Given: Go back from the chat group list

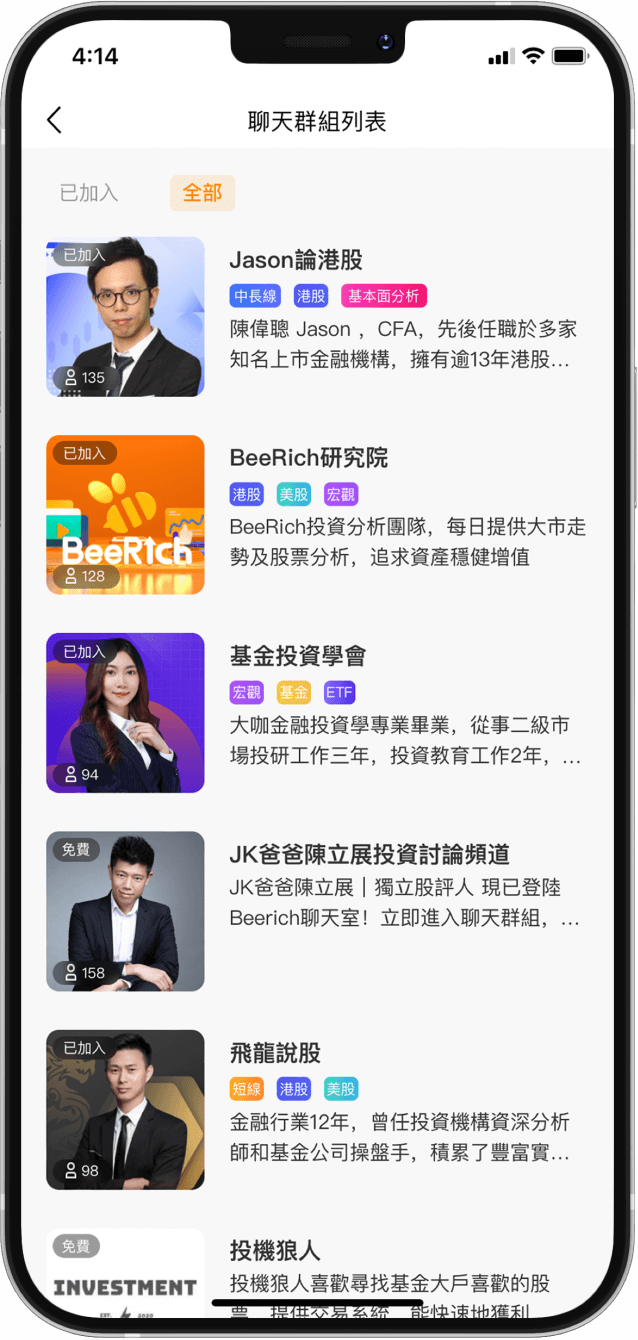Looking at the screenshot, I should coord(55,121).
